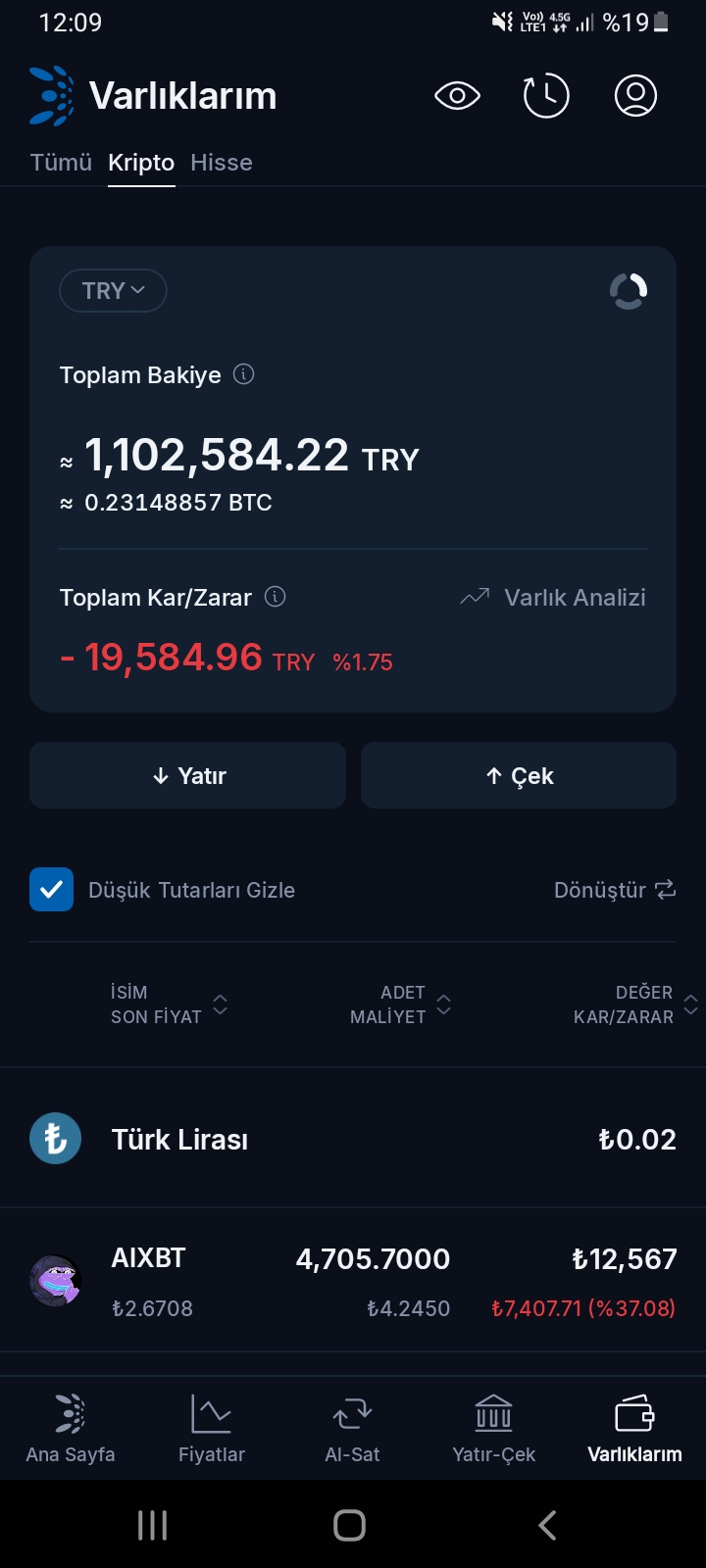
Task: Open the portfolio distribution chart icon
Action: pyautogui.click(x=629, y=291)
